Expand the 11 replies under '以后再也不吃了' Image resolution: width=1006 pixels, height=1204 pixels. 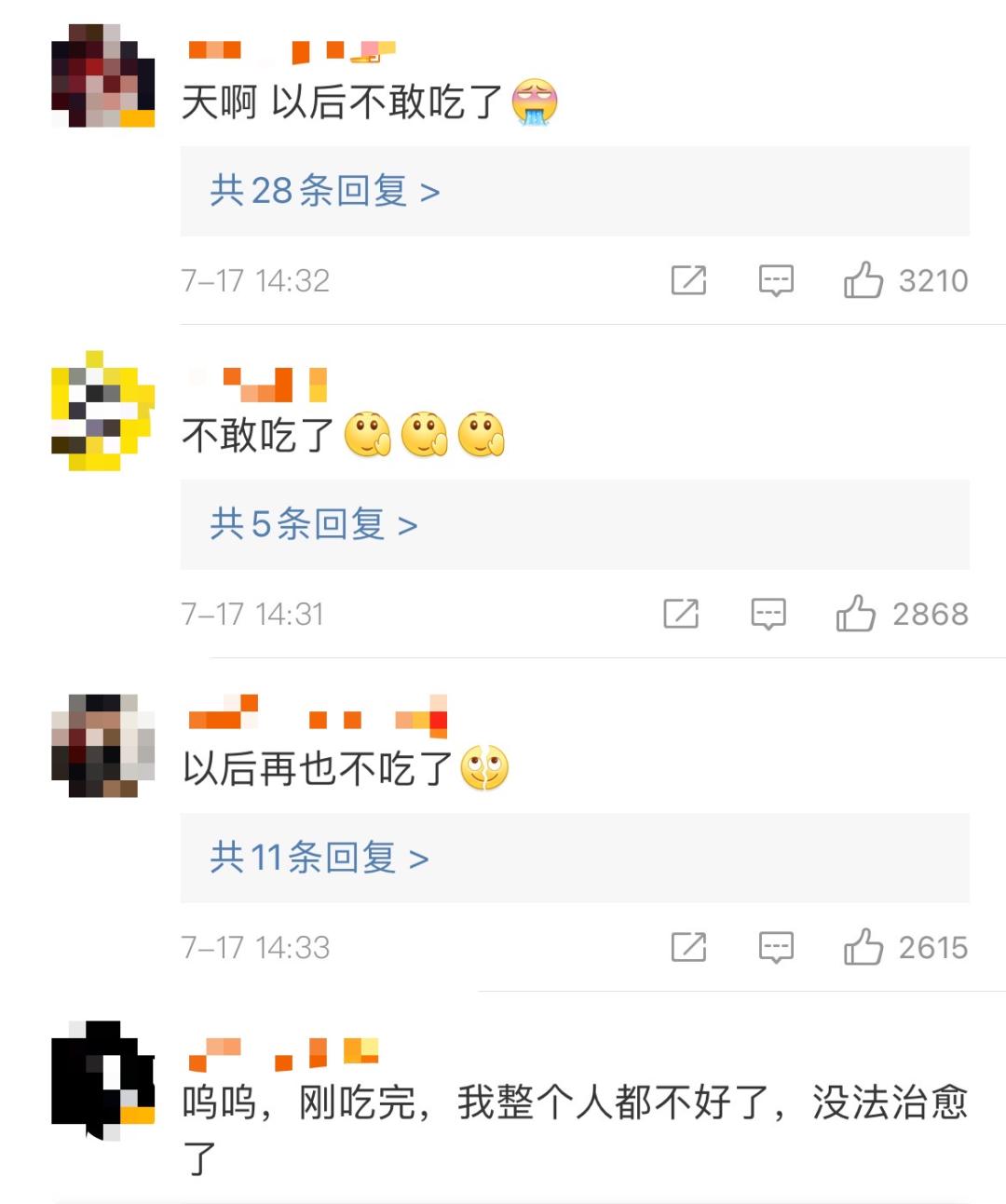tap(319, 858)
